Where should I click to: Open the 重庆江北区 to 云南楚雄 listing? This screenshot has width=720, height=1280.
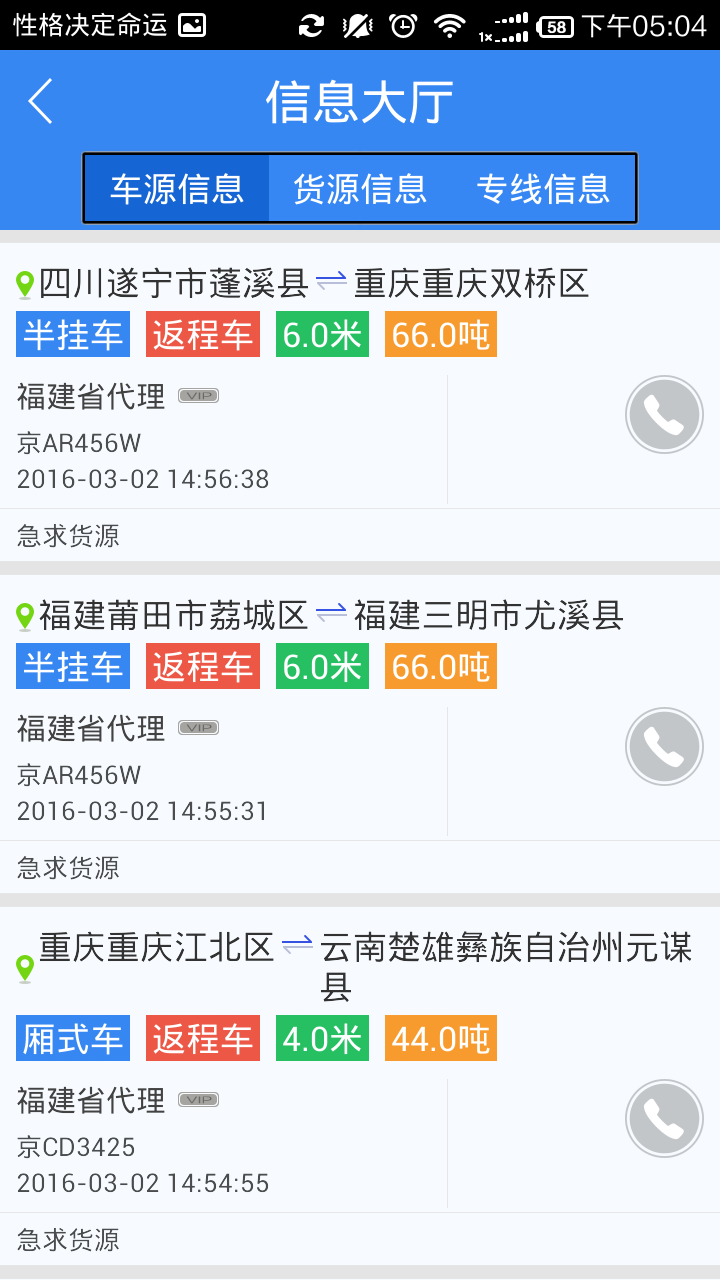[360, 1086]
